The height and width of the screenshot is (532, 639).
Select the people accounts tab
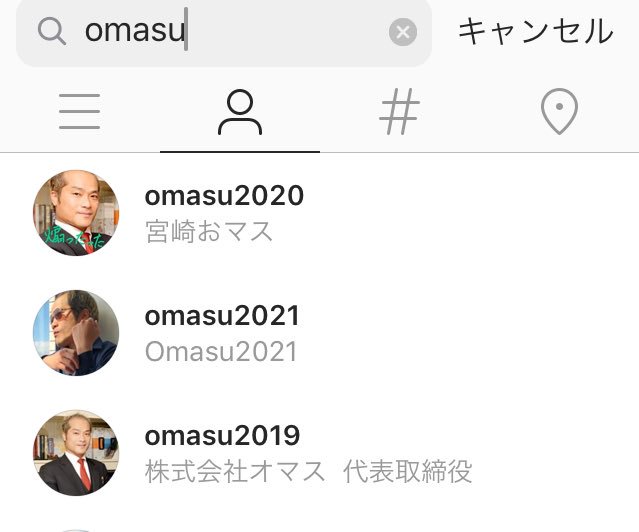click(240, 113)
